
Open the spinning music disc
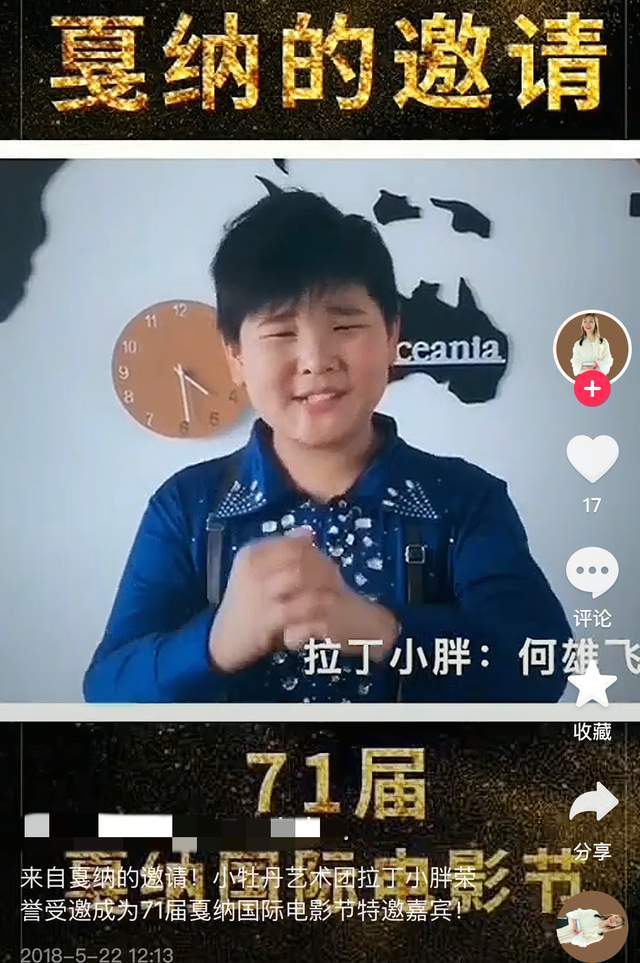click(592, 925)
